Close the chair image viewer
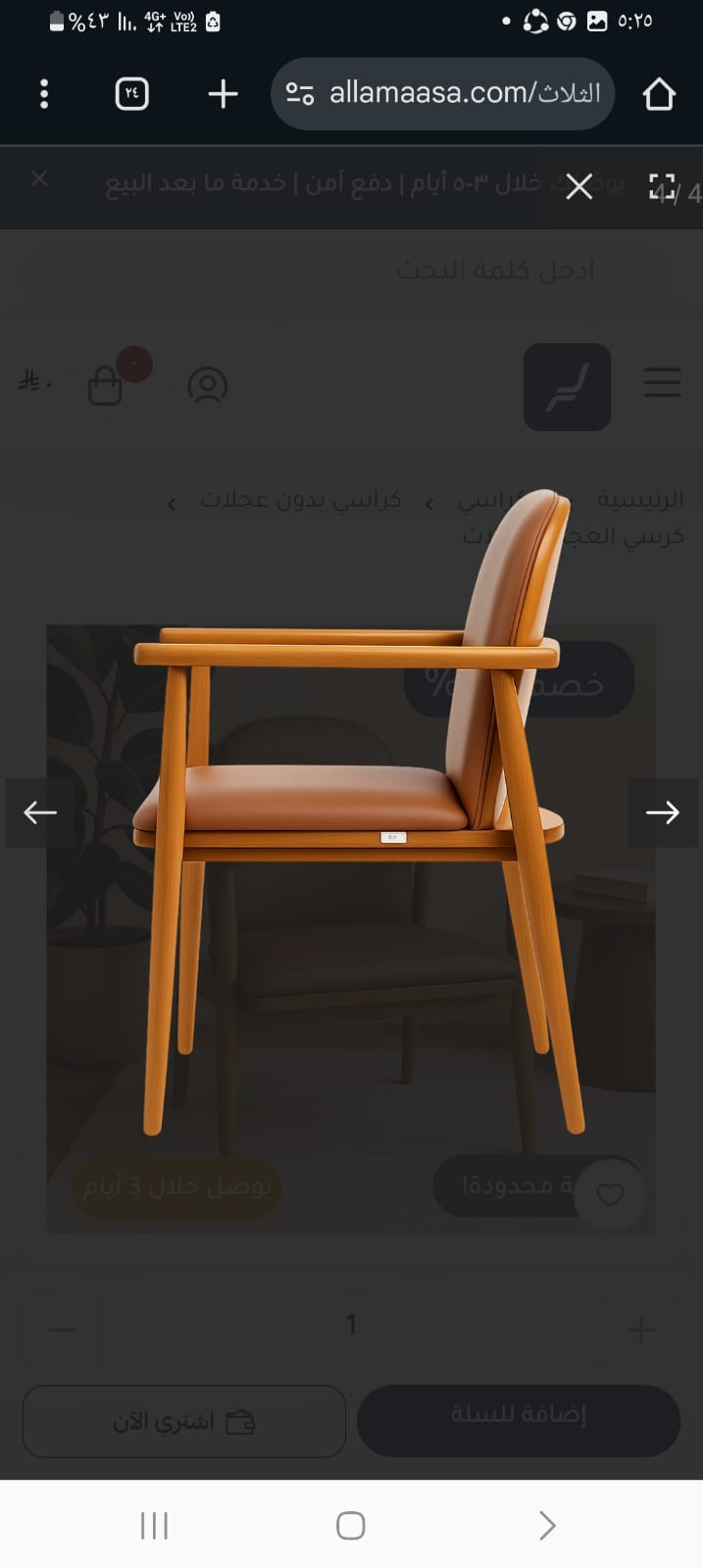This screenshot has height=1568, width=703. pos(578,186)
